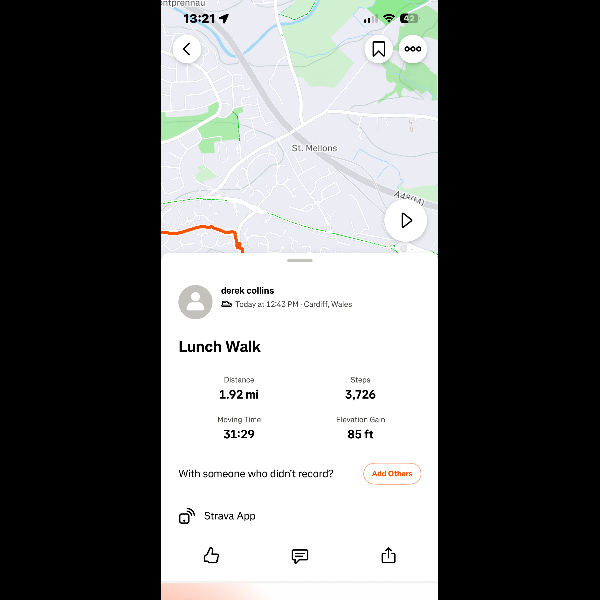This screenshot has width=600, height=600.
Task: Go back using the arrow button
Action: tap(187, 49)
